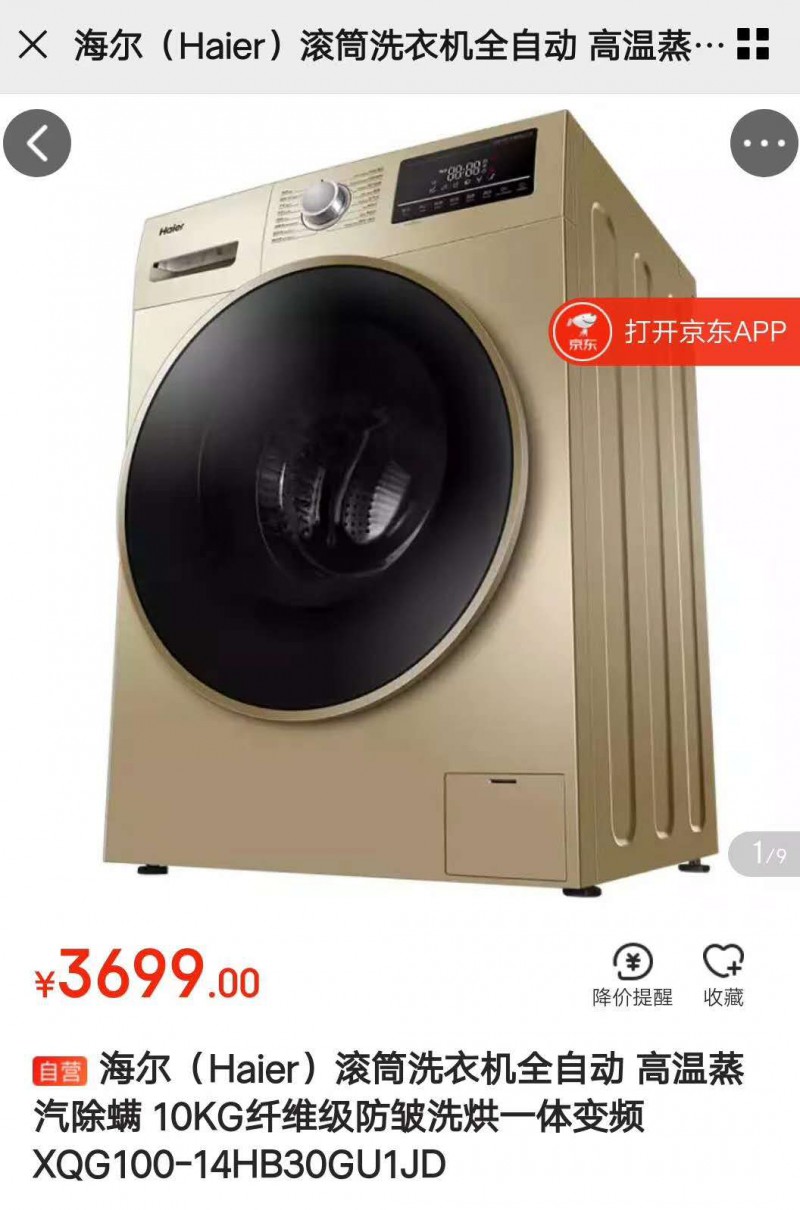Set a price drop alert (降价提醒)
Viewport: 800px width, 1210px height.
pyautogui.click(x=632, y=975)
